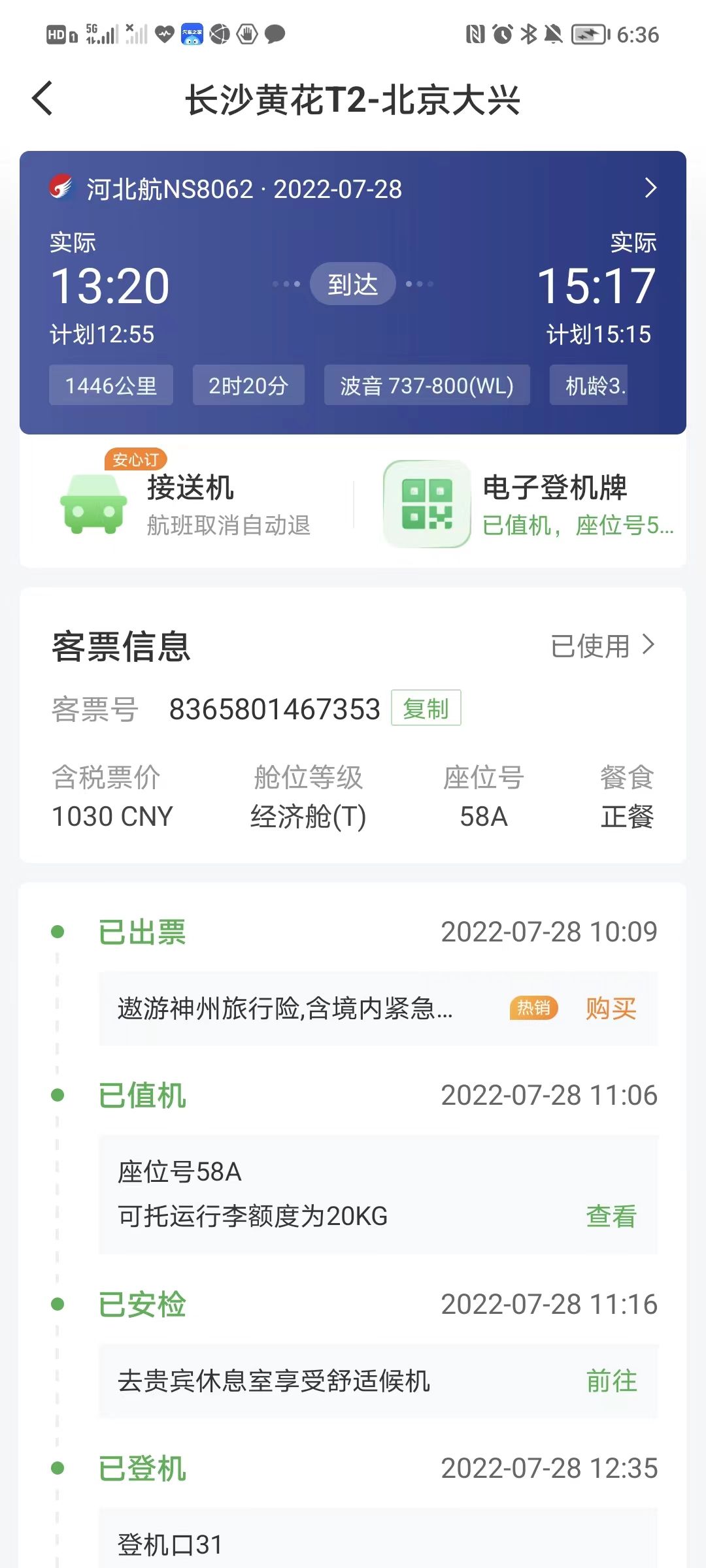Go back from the flight detail page
This screenshot has width=706, height=1568.
pyautogui.click(x=43, y=99)
